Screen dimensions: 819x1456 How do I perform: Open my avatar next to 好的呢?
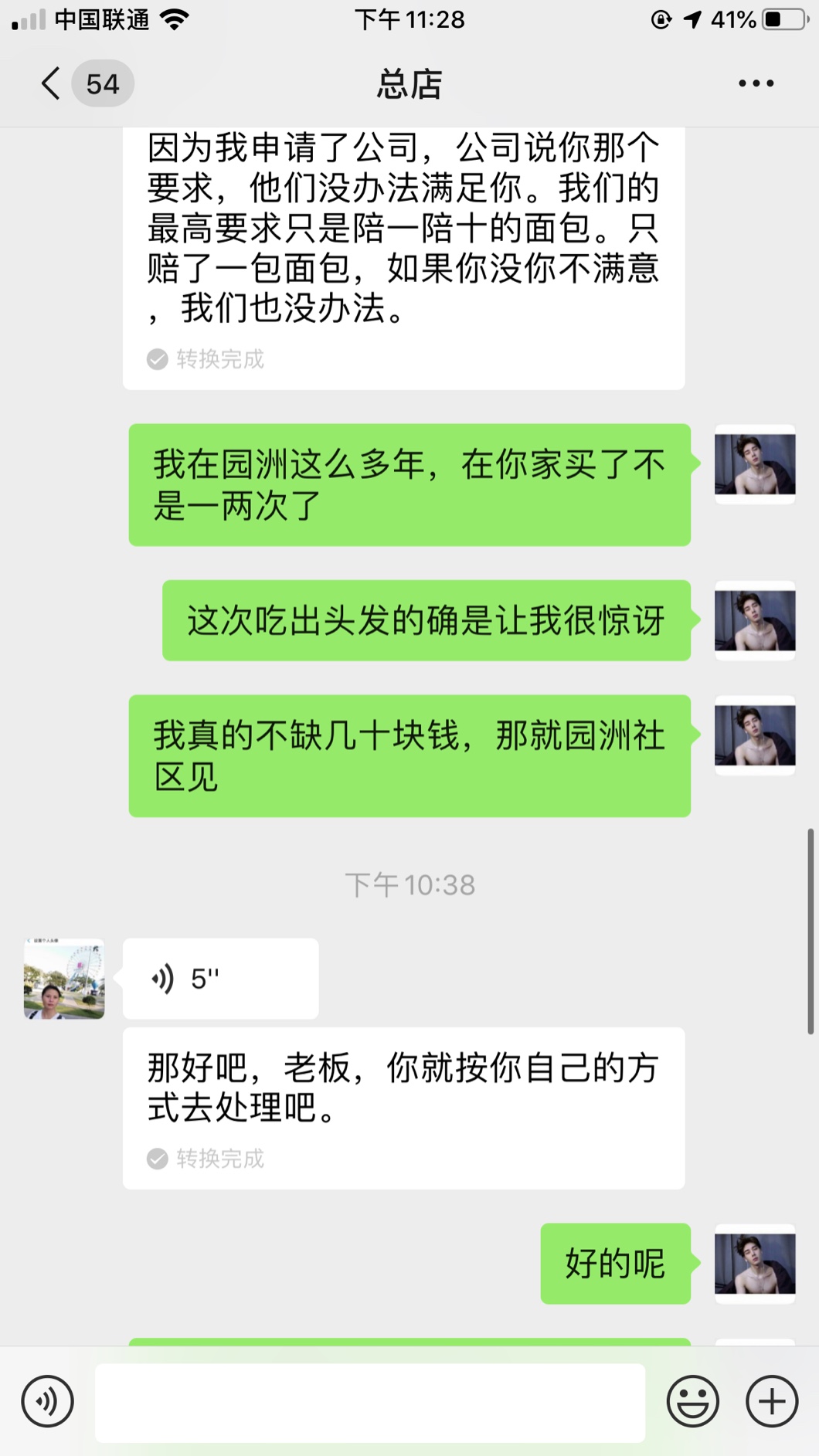tap(754, 1264)
